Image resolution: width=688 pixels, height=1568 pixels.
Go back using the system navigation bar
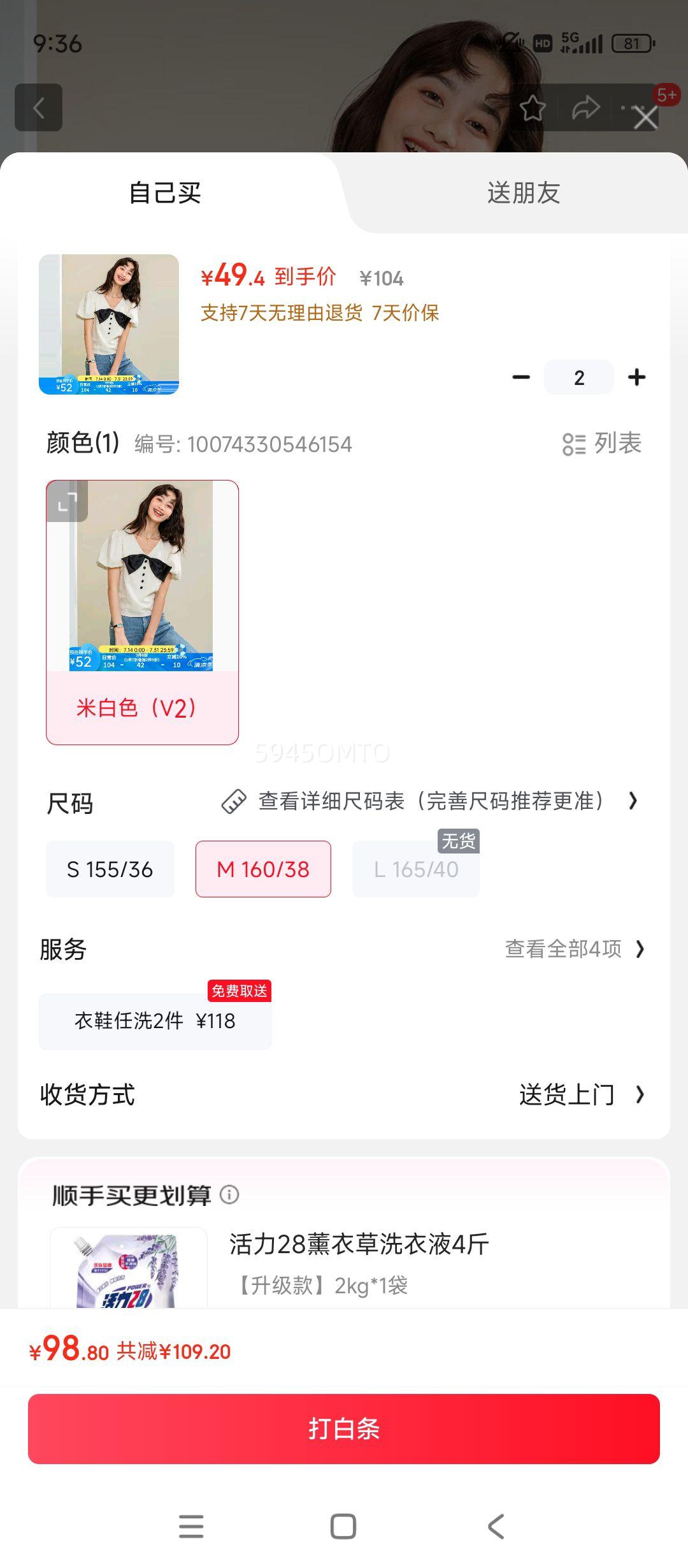496,1526
